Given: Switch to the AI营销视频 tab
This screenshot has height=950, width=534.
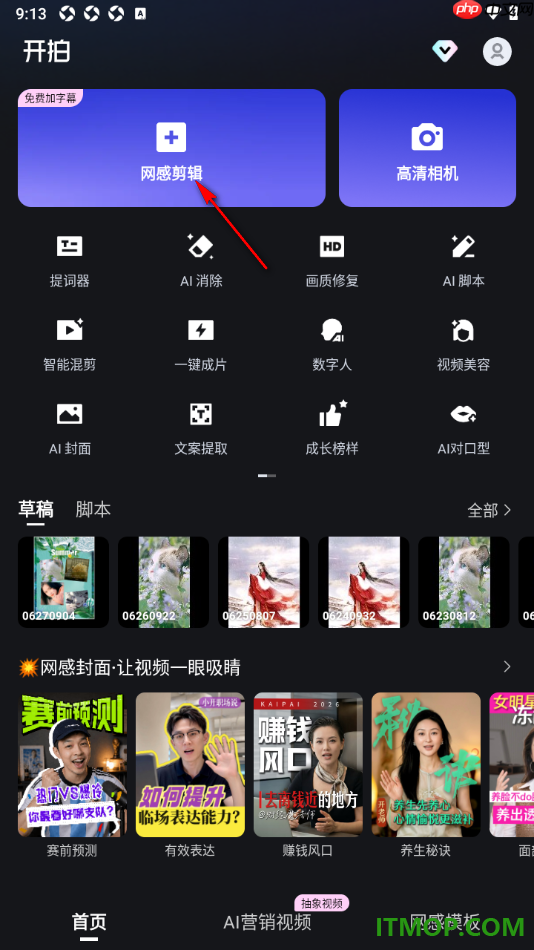Looking at the screenshot, I should (267, 922).
